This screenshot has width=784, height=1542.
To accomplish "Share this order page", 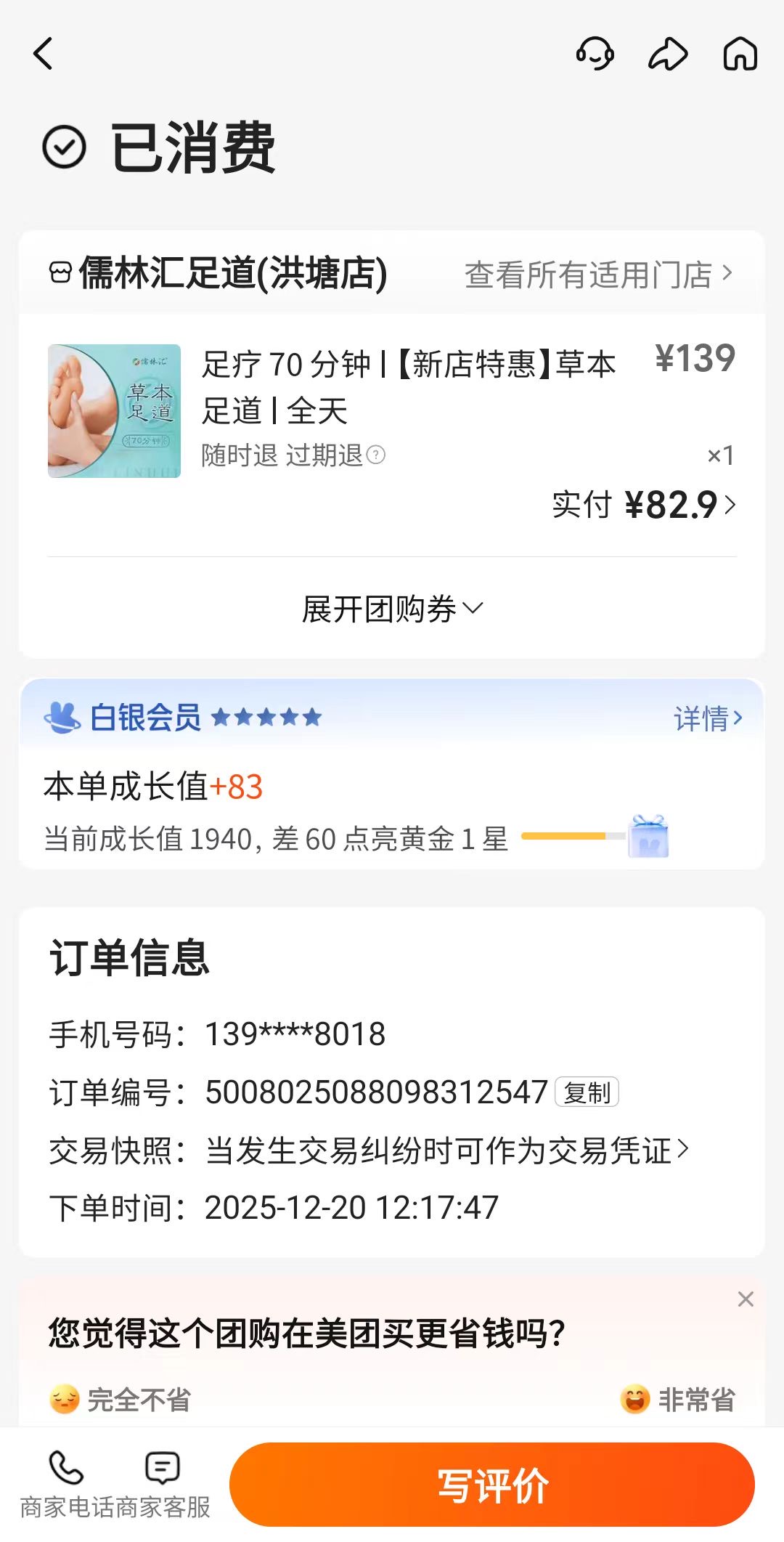I will tap(667, 54).
